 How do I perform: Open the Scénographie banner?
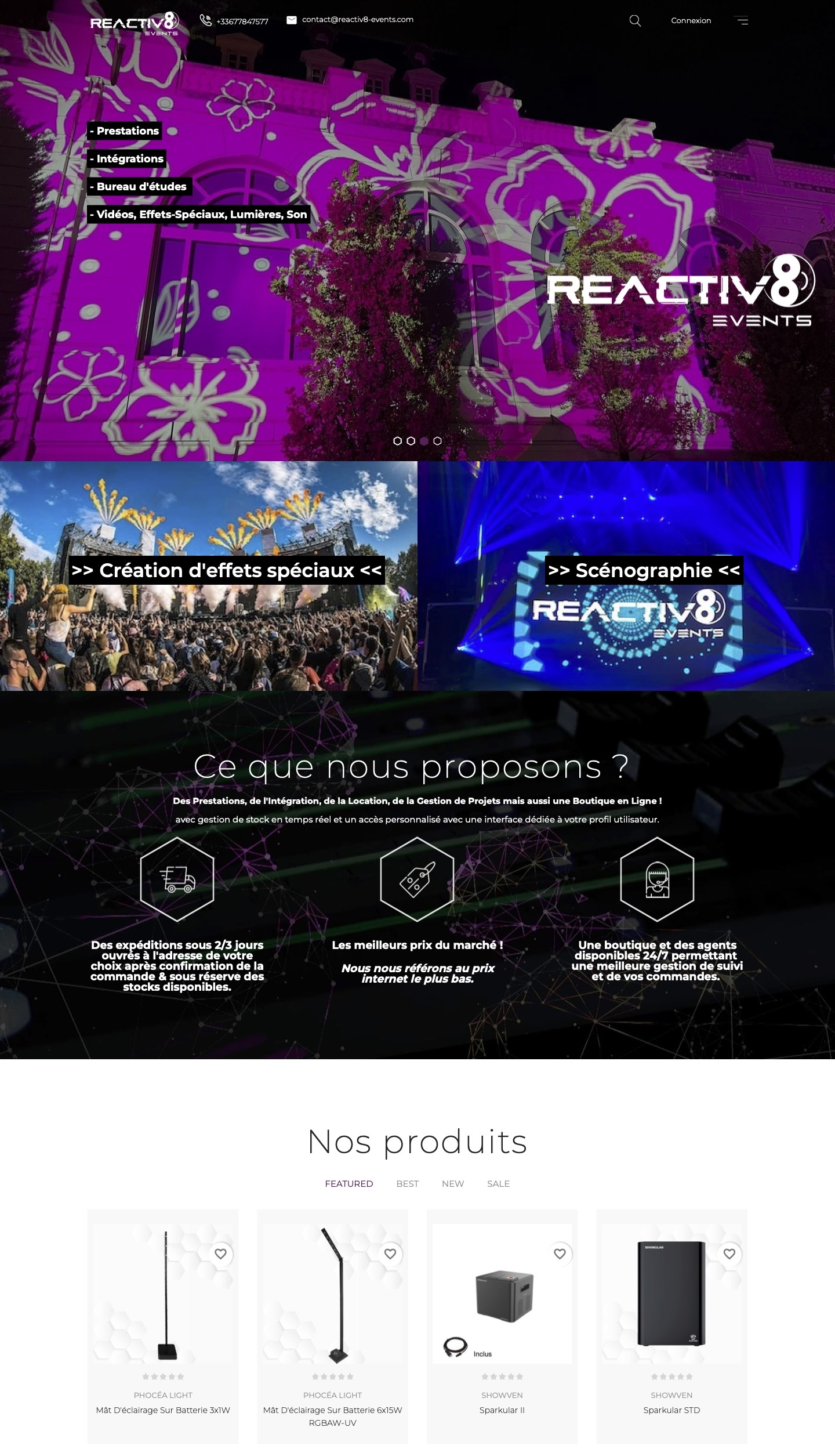(x=626, y=575)
